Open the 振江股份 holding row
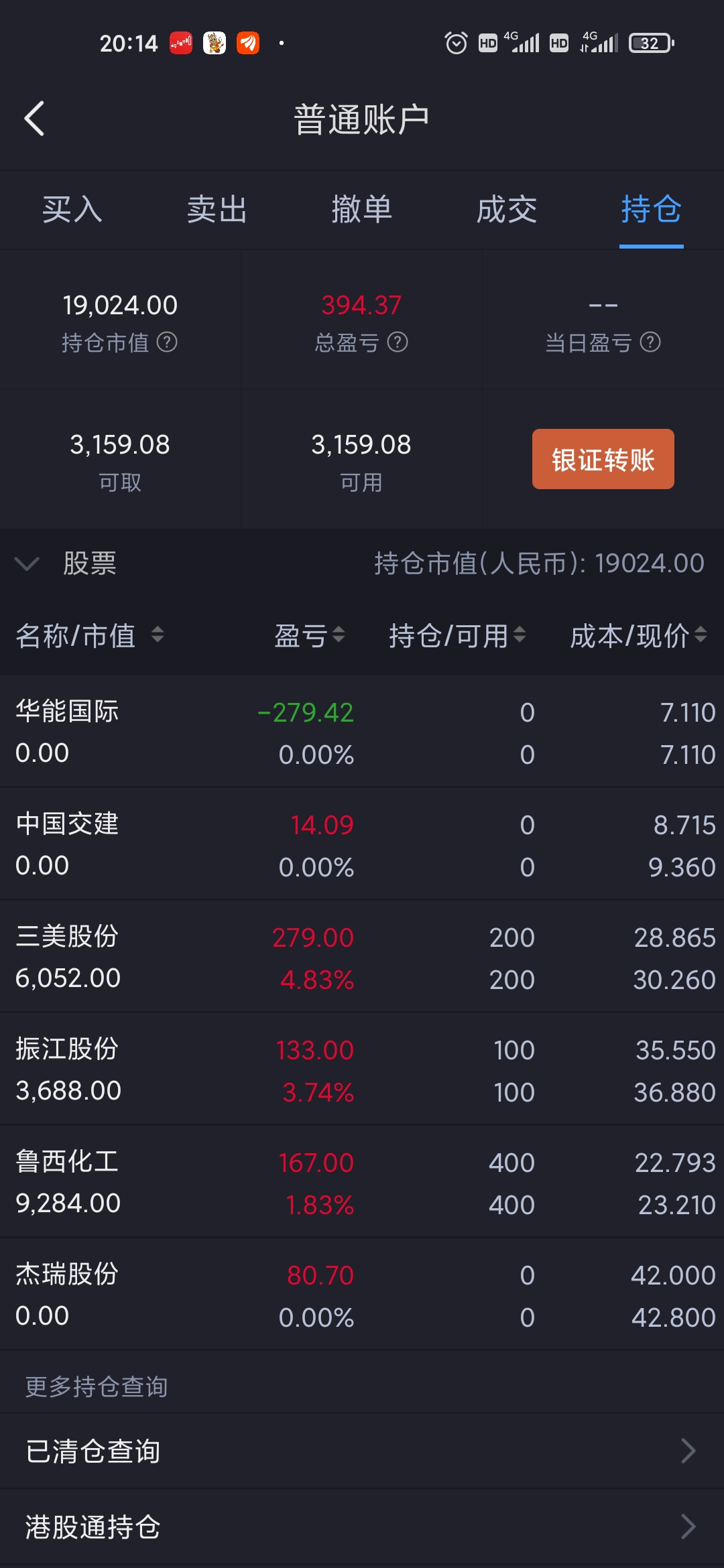The width and height of the screenshot is (724, 1568). click(x=362, y=1069)
